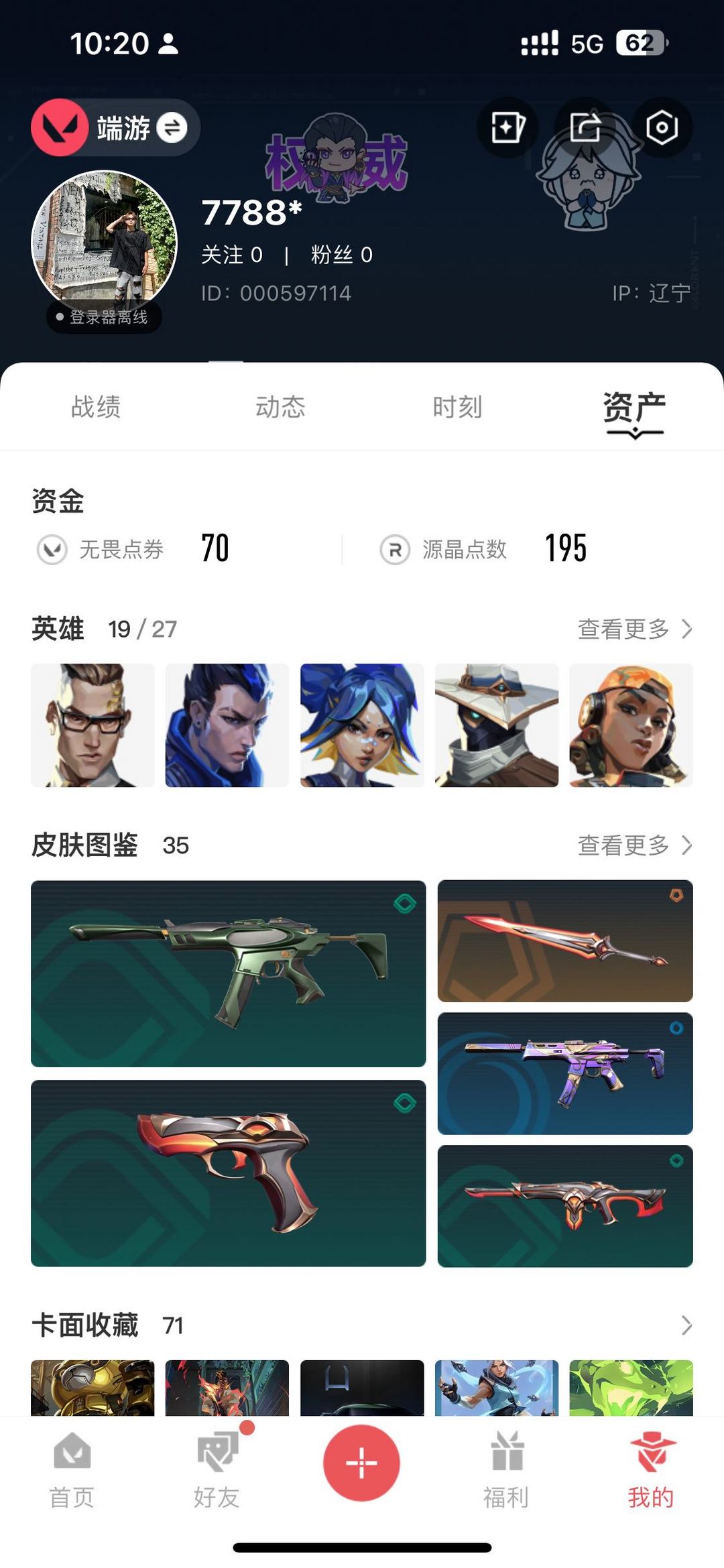This screenshot has width=724, height=1568.
Task: Open the red sword melee skin card
Action: [x=565, y=941]
